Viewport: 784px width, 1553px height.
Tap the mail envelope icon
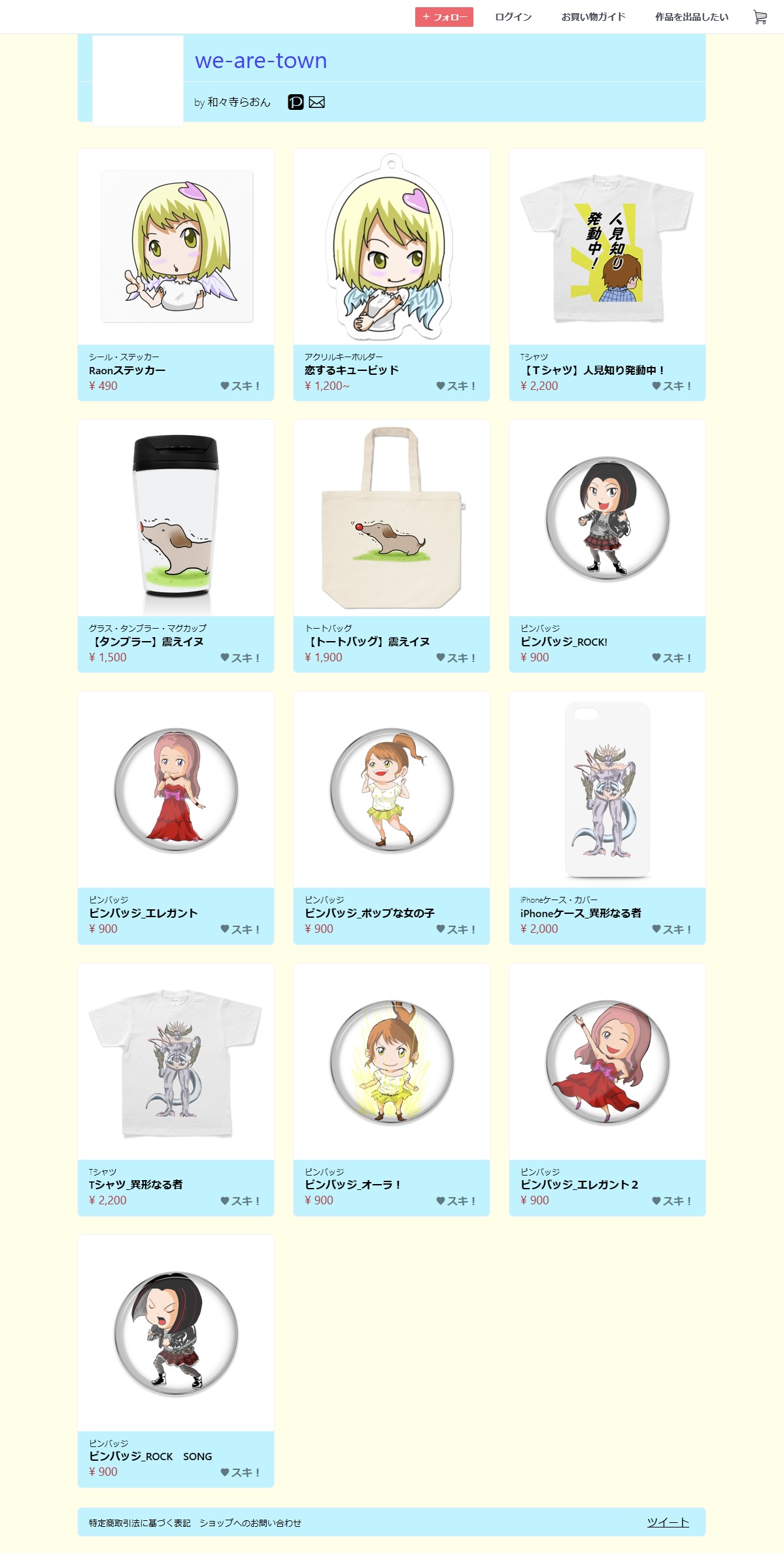[x=317, y=102]
